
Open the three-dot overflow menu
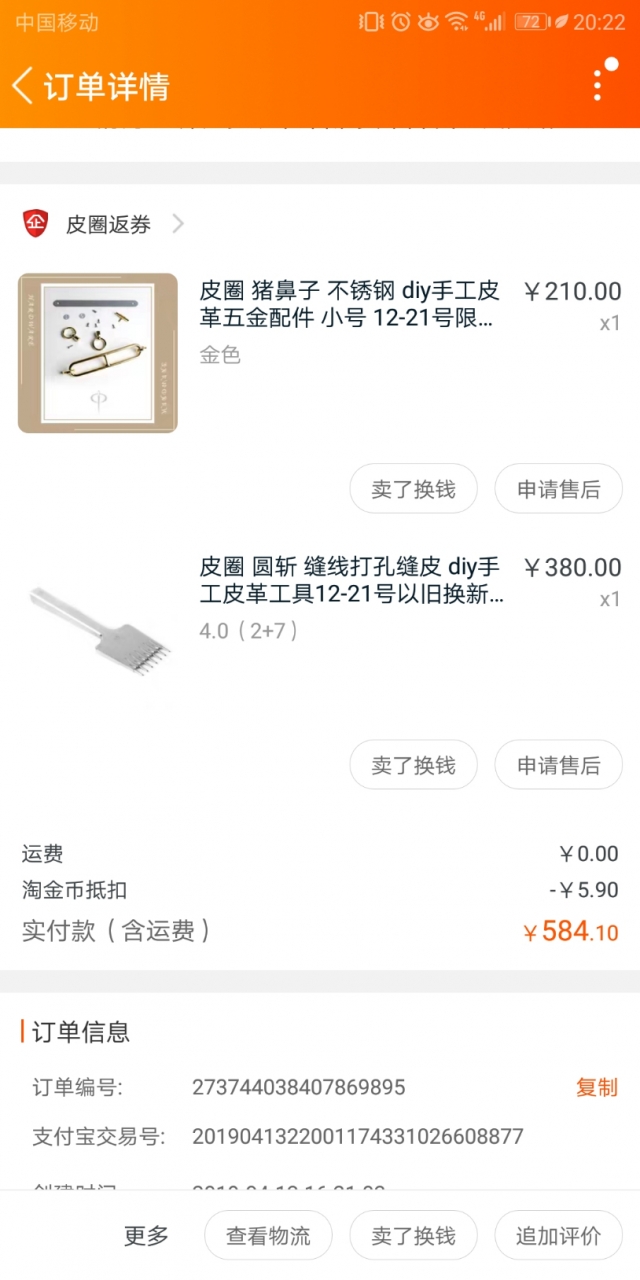[599, 82]
